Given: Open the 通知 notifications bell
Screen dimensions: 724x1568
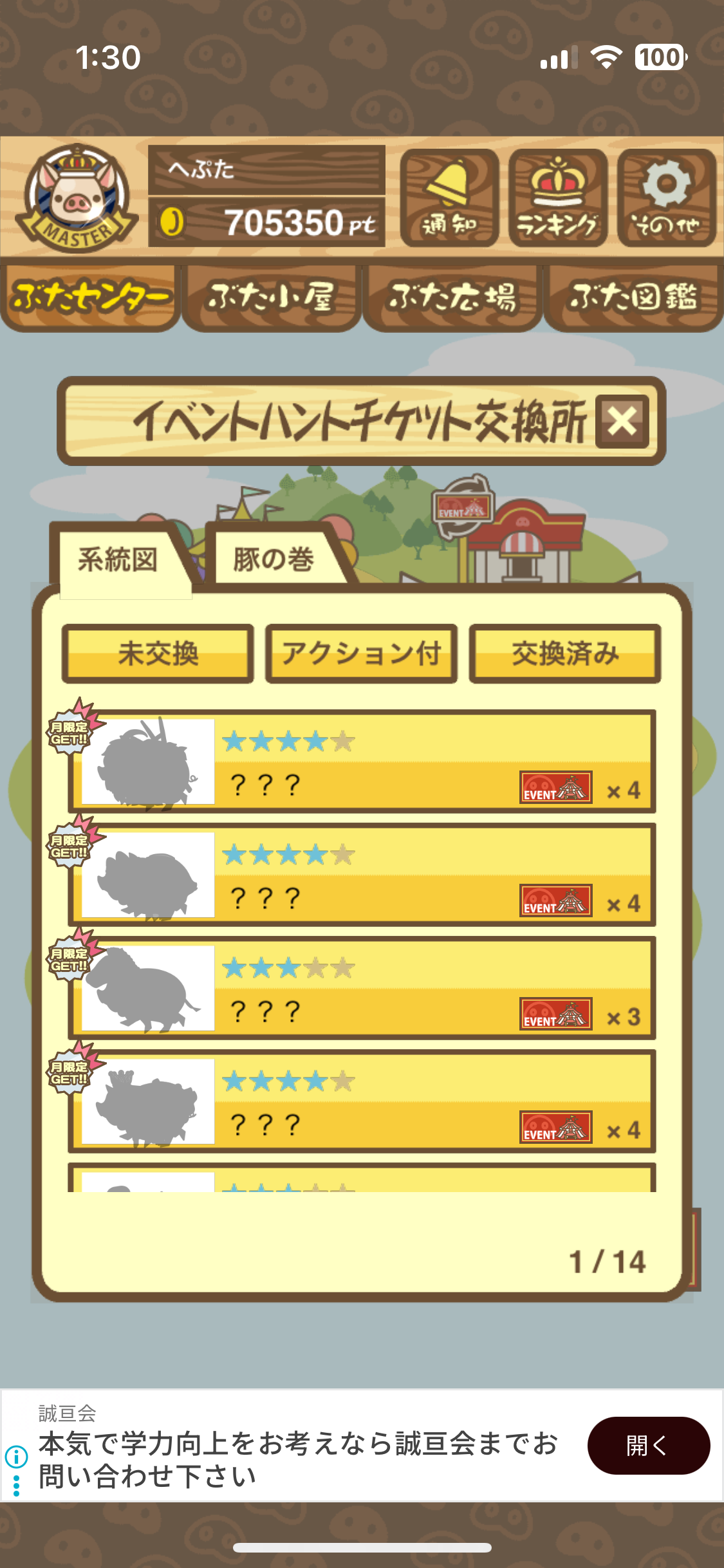Looking at the screenshot, I should 449,198.
